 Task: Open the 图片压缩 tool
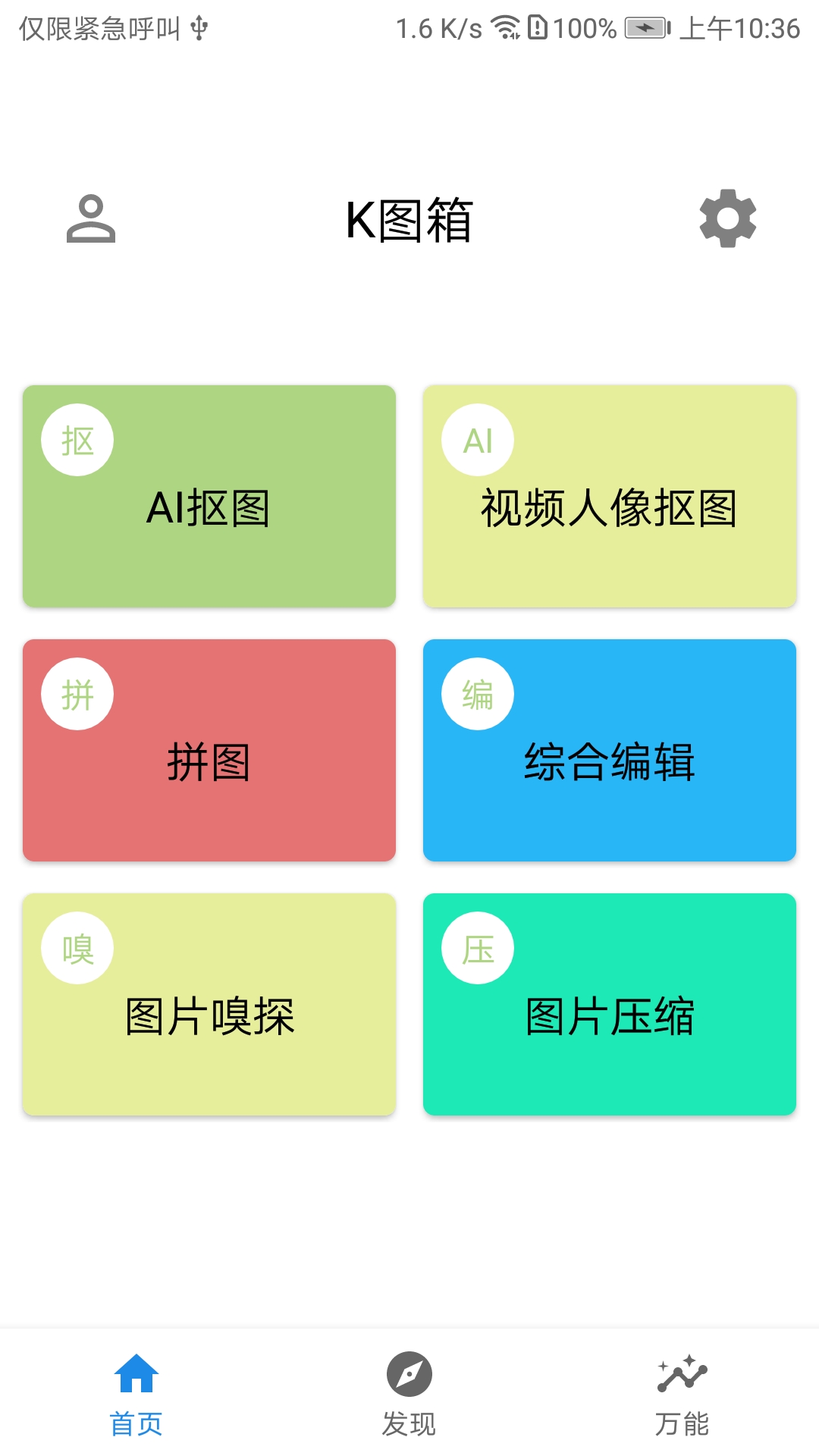(x=610, y=1004)
